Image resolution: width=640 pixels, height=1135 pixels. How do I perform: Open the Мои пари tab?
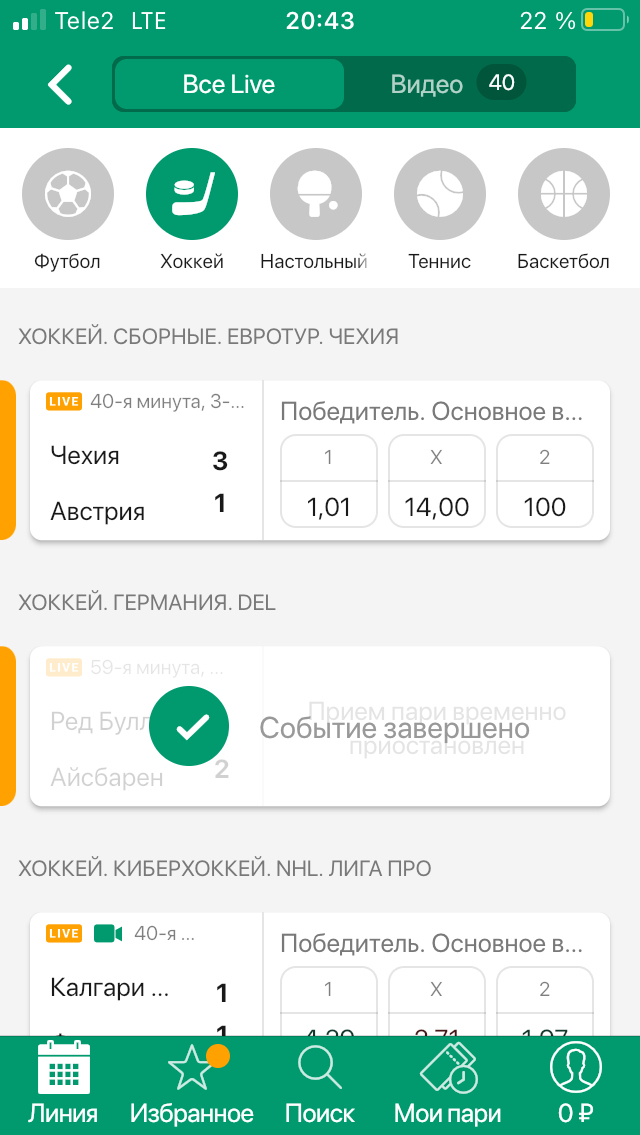coord(447,1084)
